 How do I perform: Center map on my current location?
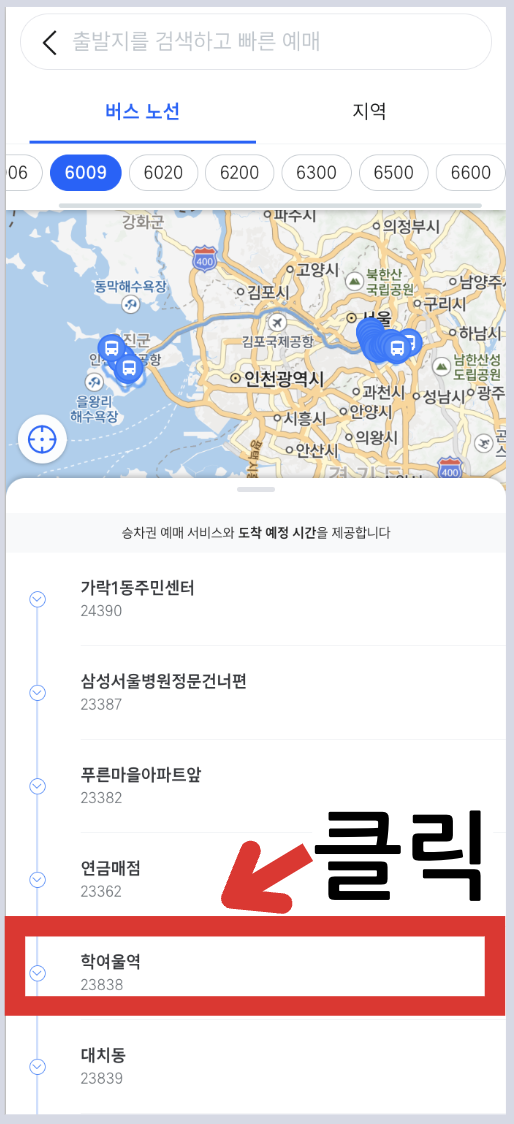tap(42, 438)
